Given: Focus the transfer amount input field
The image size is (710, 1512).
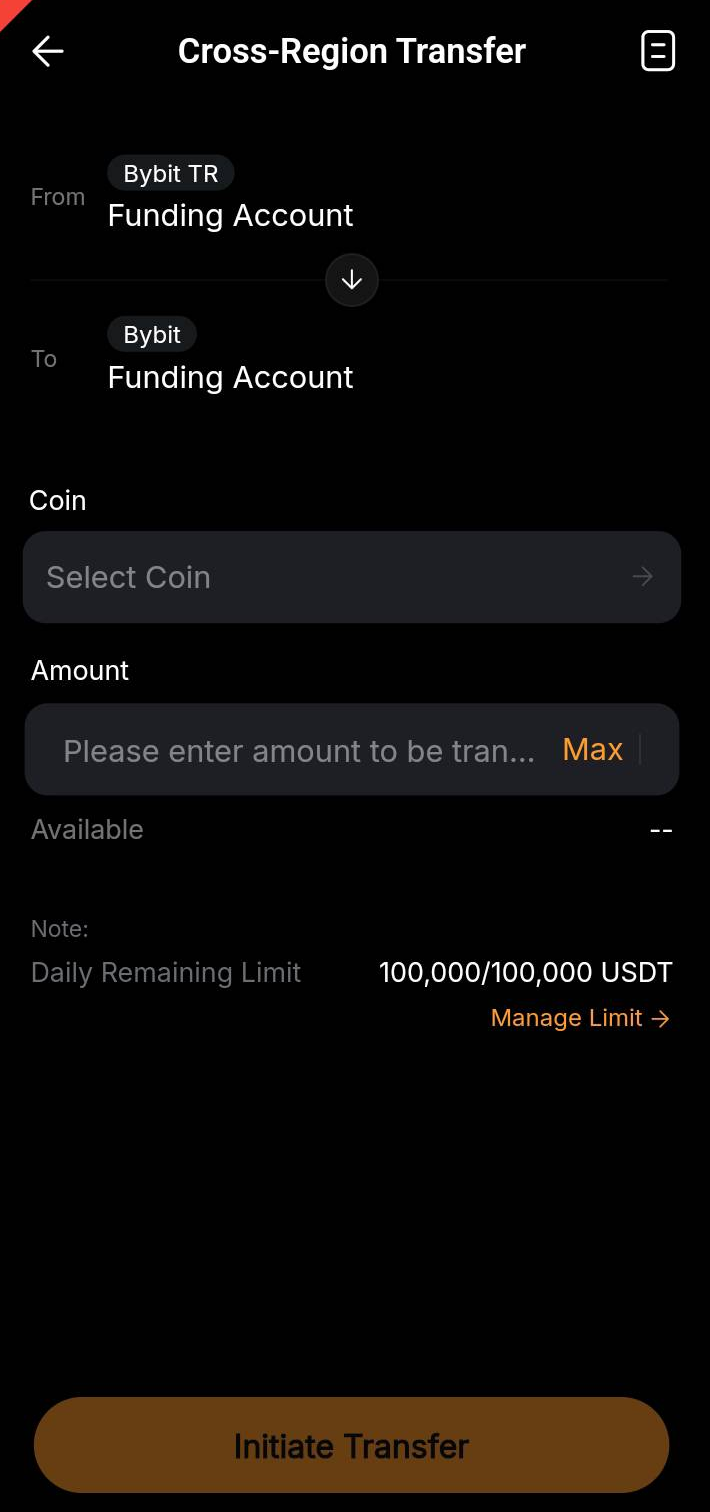Looking at the screenshot, I should (x=298, y=750).
